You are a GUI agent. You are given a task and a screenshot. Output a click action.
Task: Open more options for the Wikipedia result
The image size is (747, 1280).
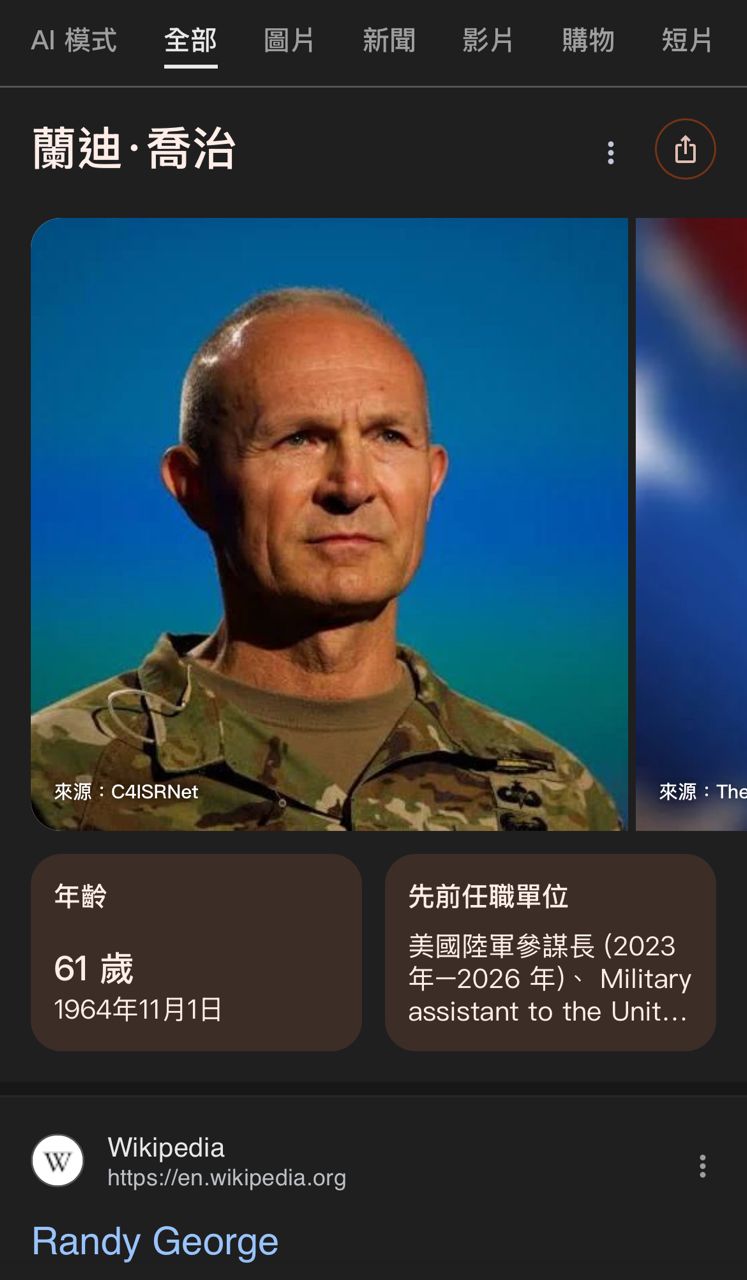point(702,1165)
